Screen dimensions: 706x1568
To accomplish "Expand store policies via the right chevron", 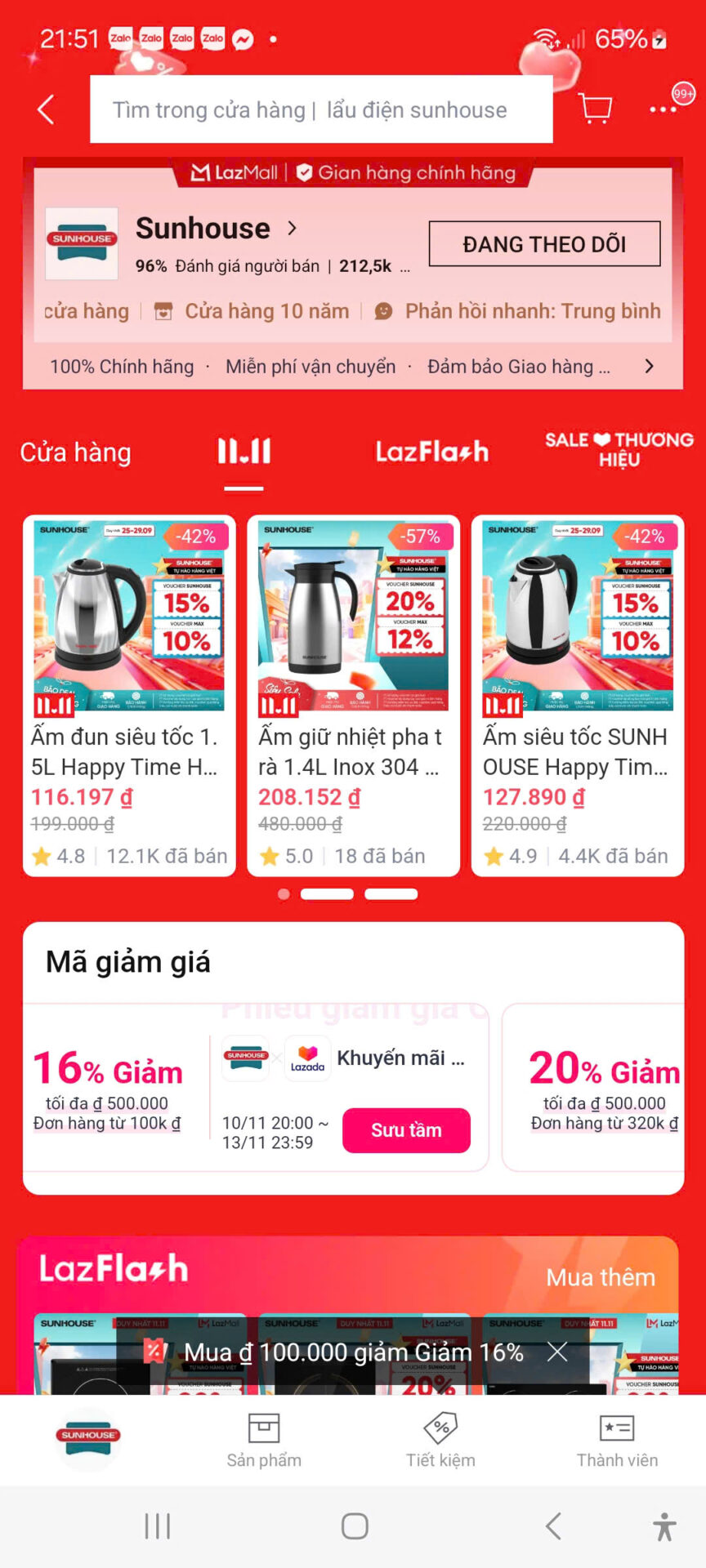I will tap(650, 366).
